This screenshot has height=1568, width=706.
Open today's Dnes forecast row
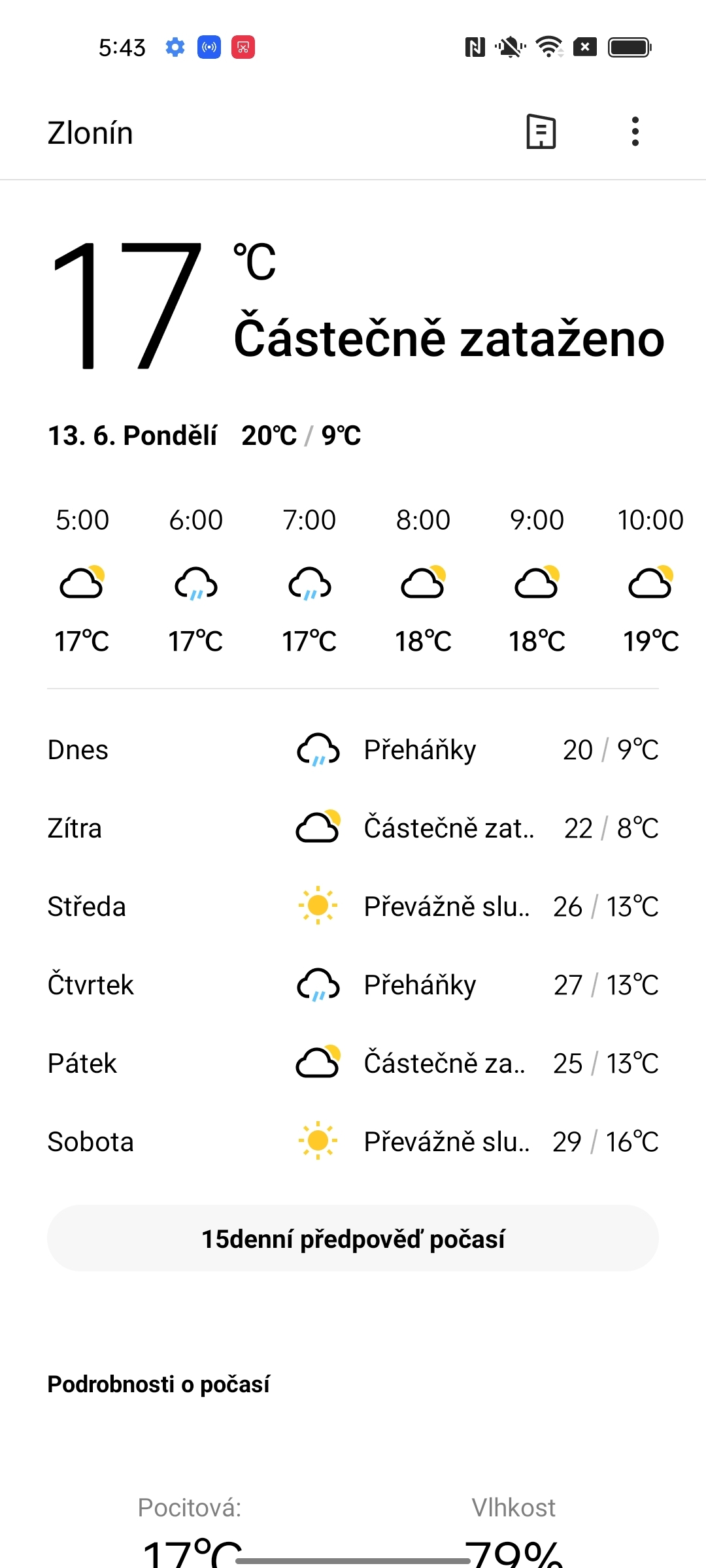tap(353, 750)
